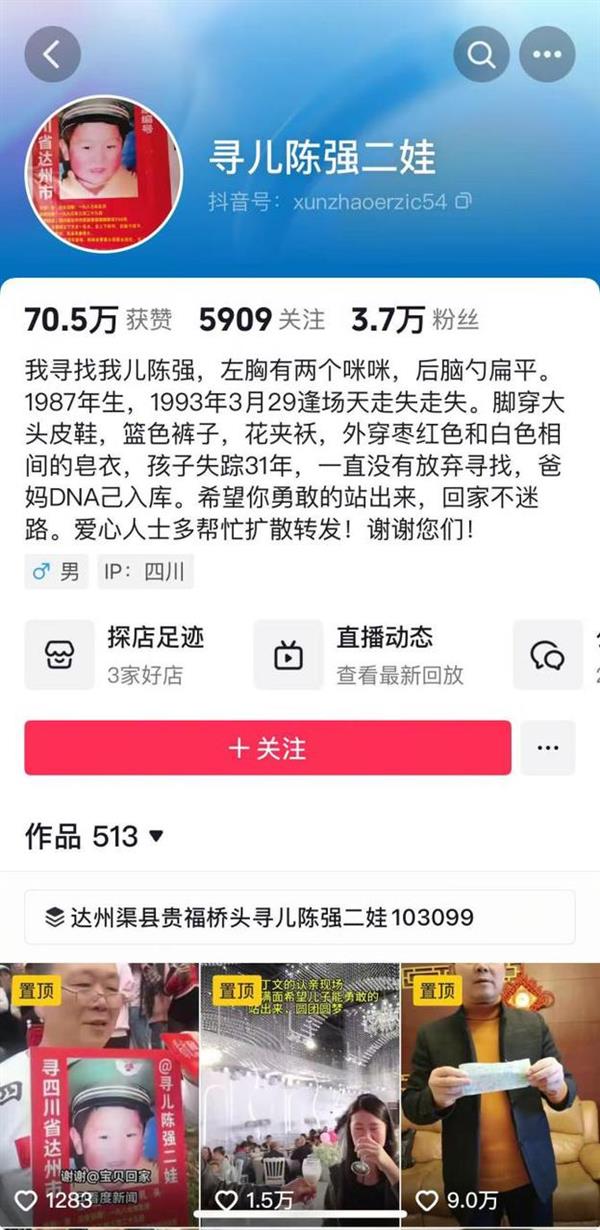Copy the Douyin ID xunzhaoerzic54
This screenshot has width=600, height=1230.
click(463, 202)
